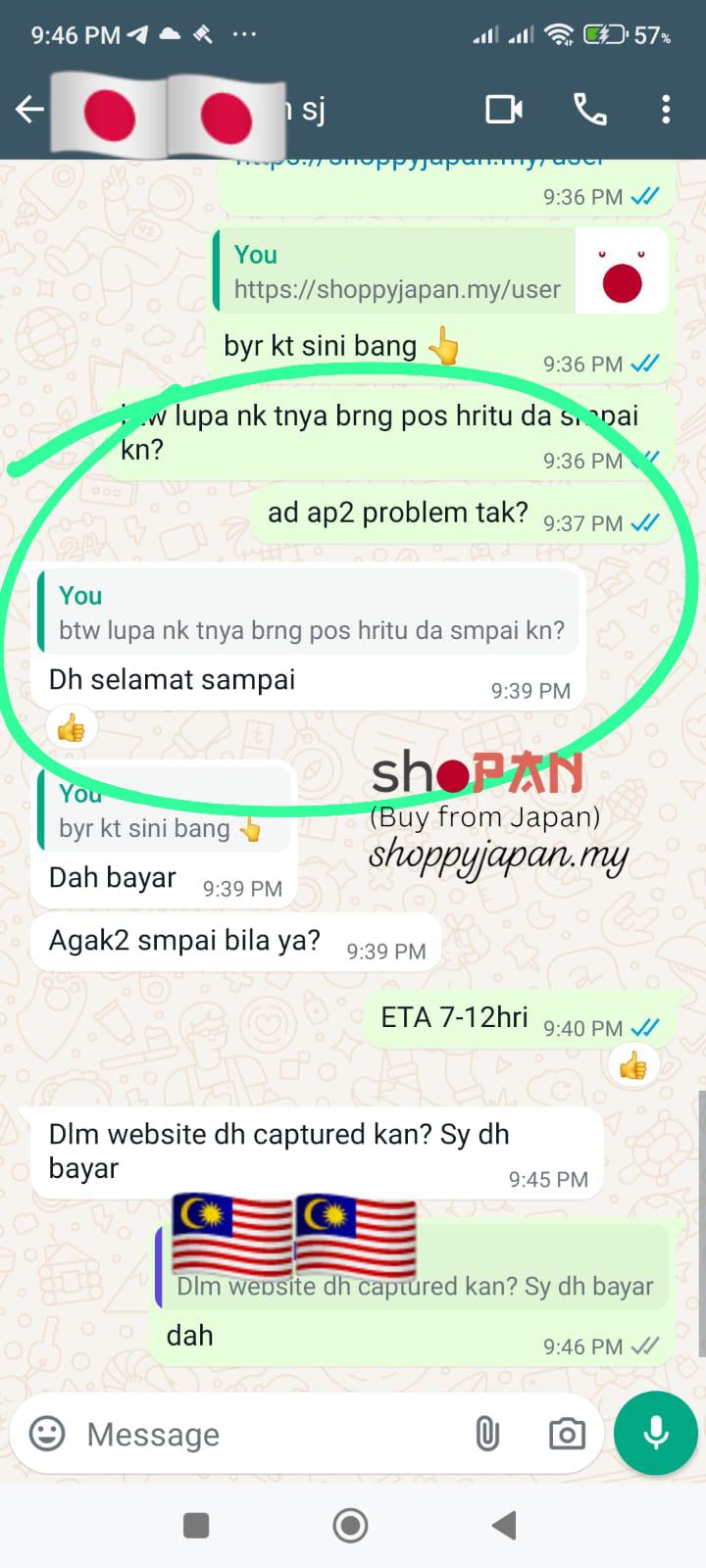Start a video call
Viewport: 706px width, 1568px height.
504,109
